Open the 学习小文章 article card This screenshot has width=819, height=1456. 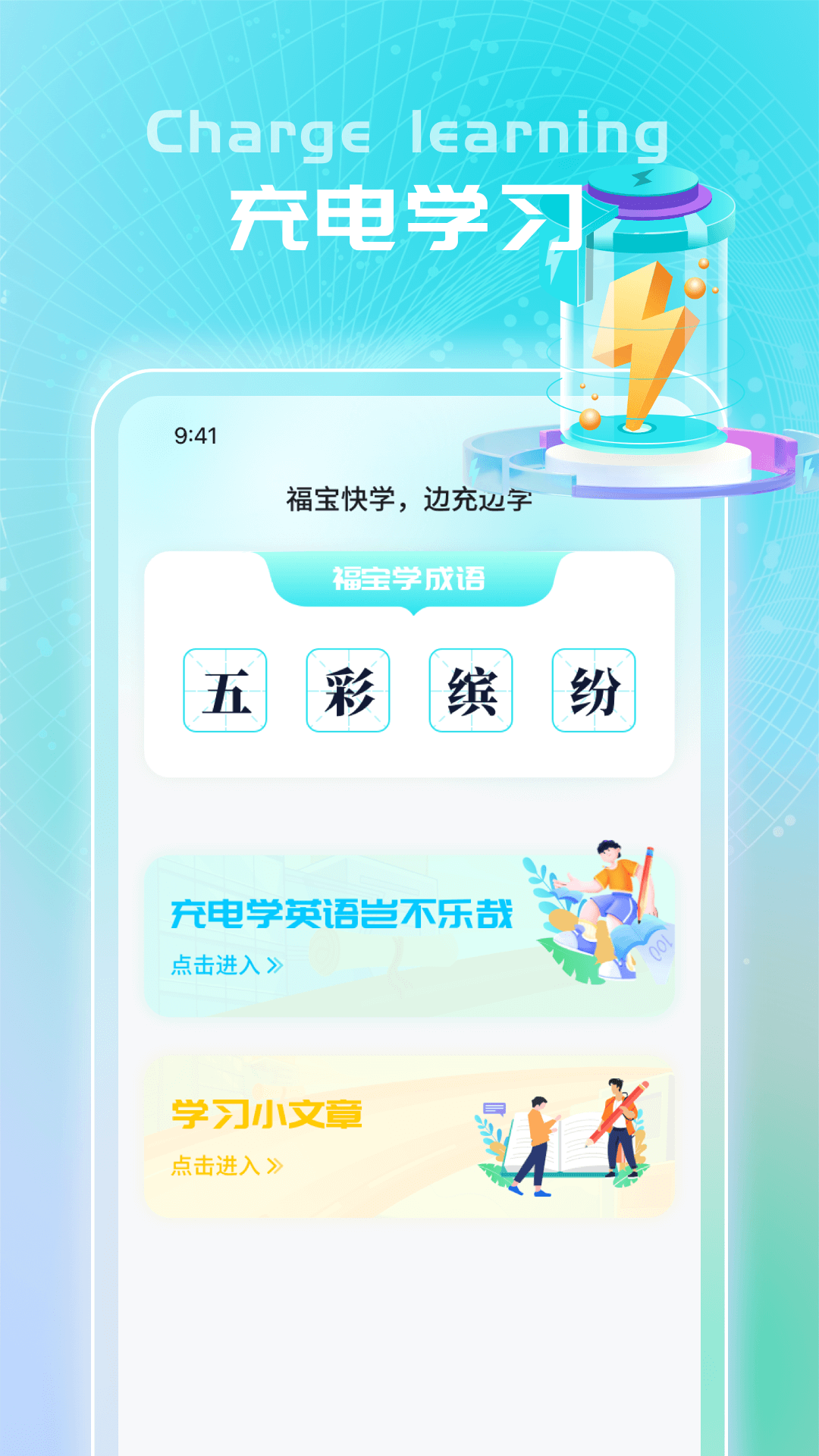(x=409, y=1130)
